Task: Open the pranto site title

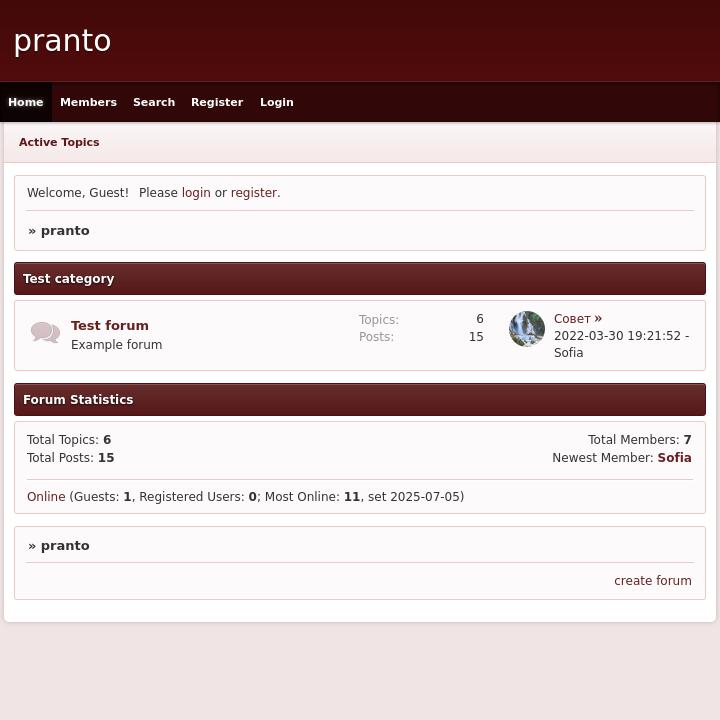Action: tap(62, 41)
